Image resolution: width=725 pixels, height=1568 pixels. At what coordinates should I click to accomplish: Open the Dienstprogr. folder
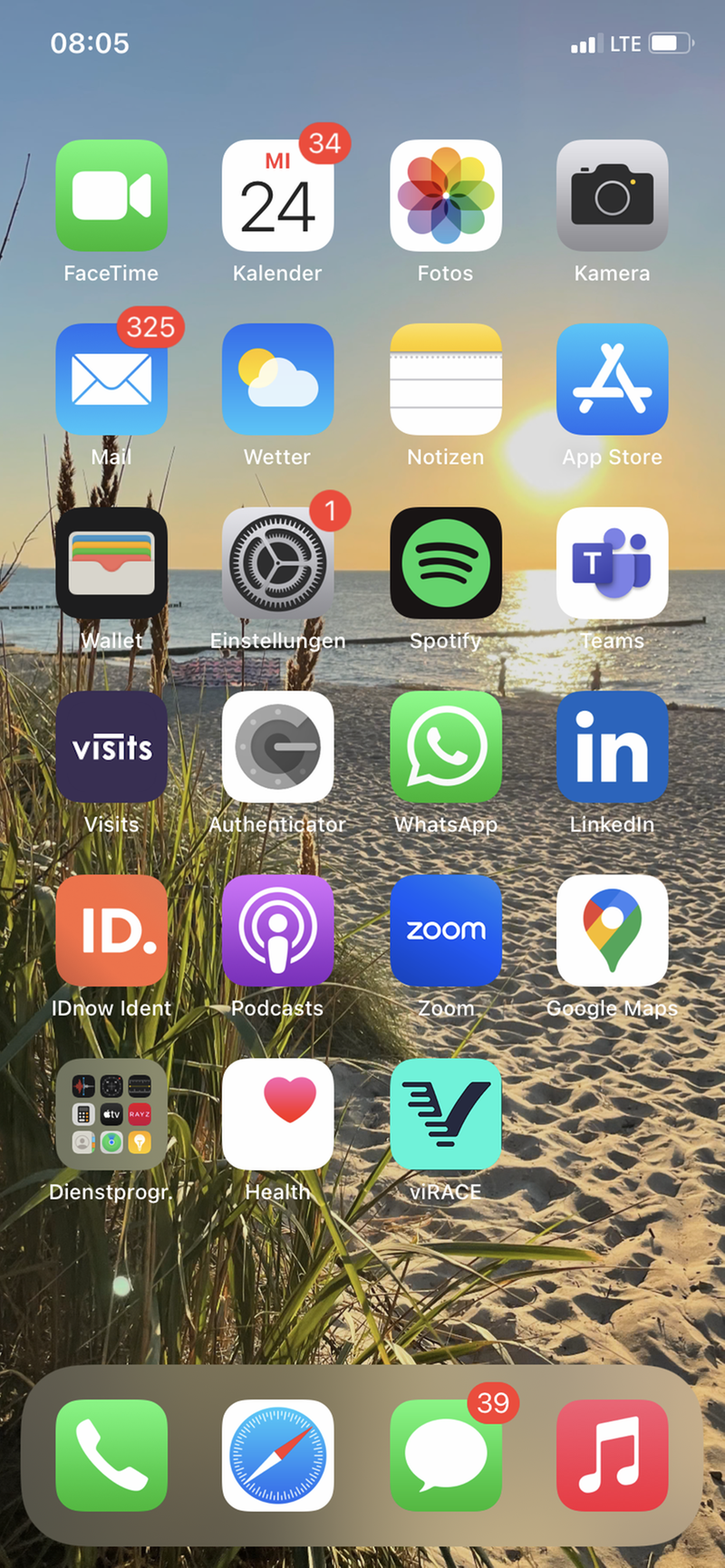coord(111,1114)
